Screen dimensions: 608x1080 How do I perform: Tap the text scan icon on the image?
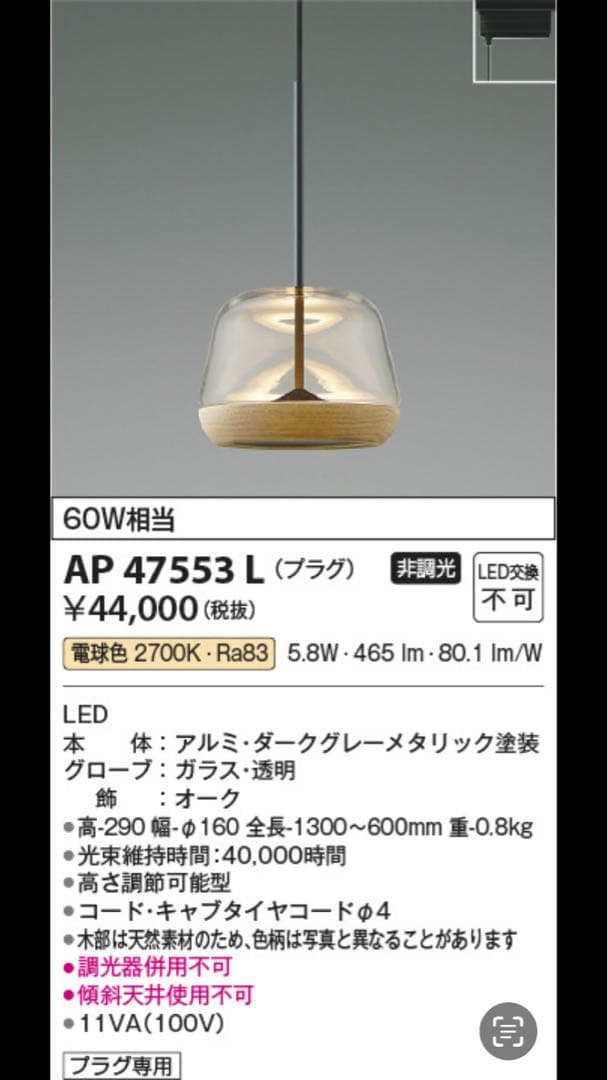coord(508,1029)
